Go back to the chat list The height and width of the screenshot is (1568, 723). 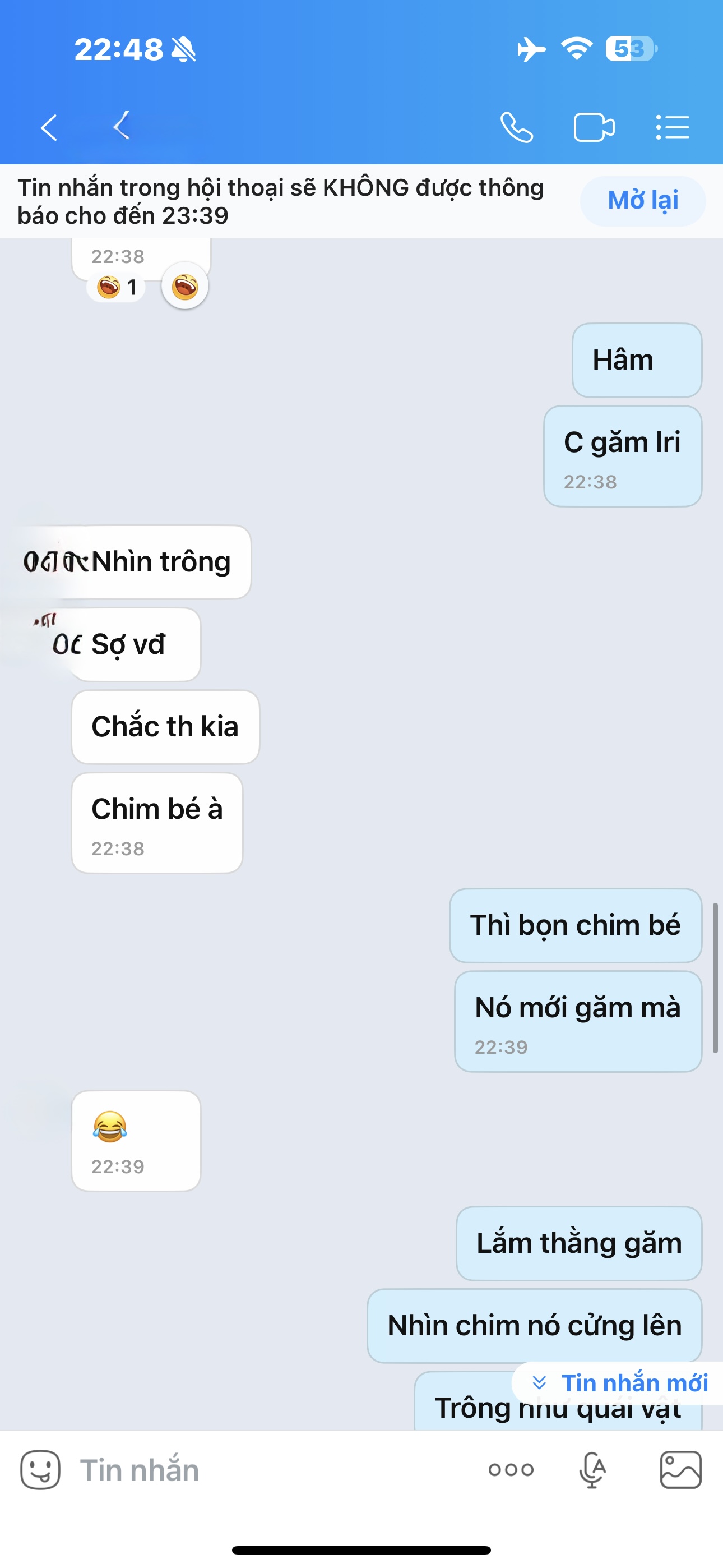coord(49,127)
